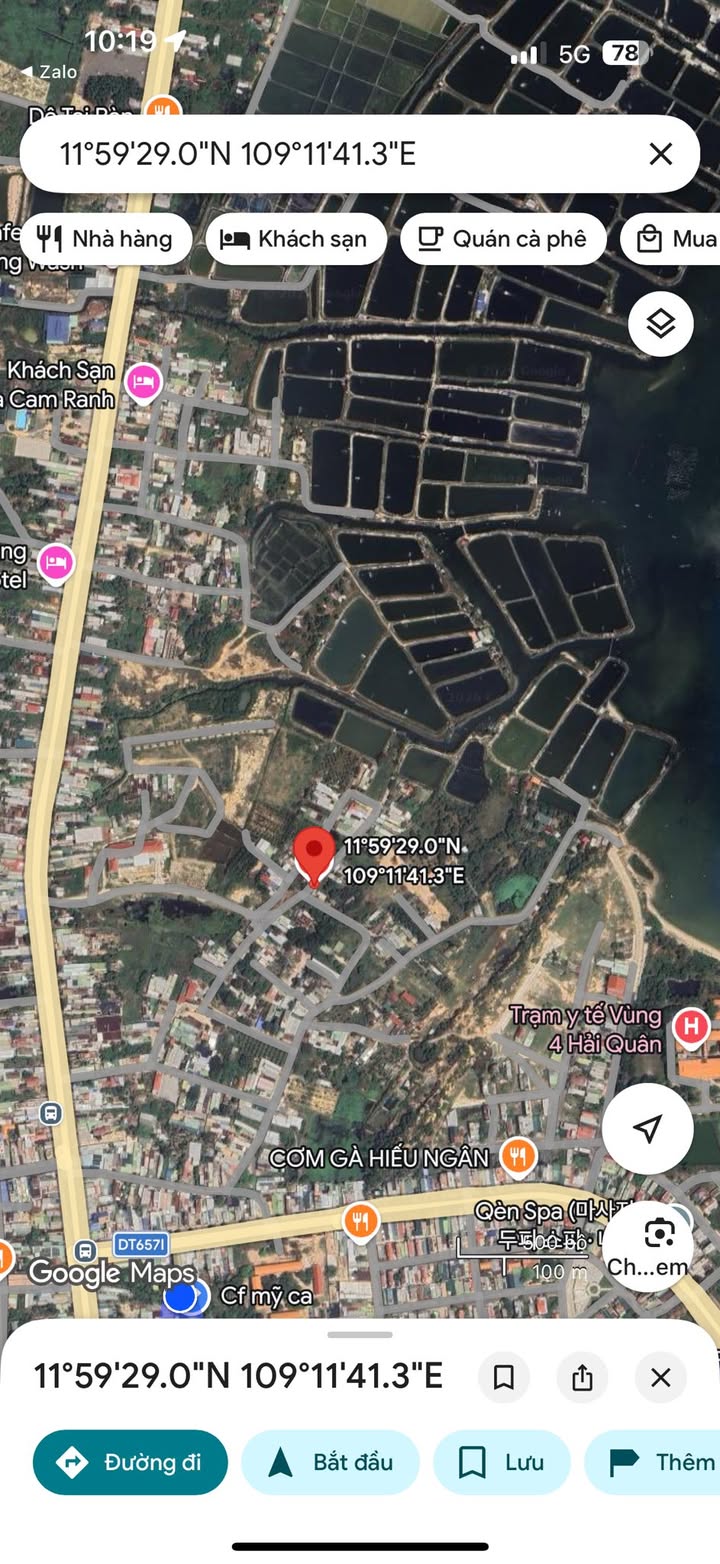
Task: Get directions with Đường đi
Action: pos(130,1462)
